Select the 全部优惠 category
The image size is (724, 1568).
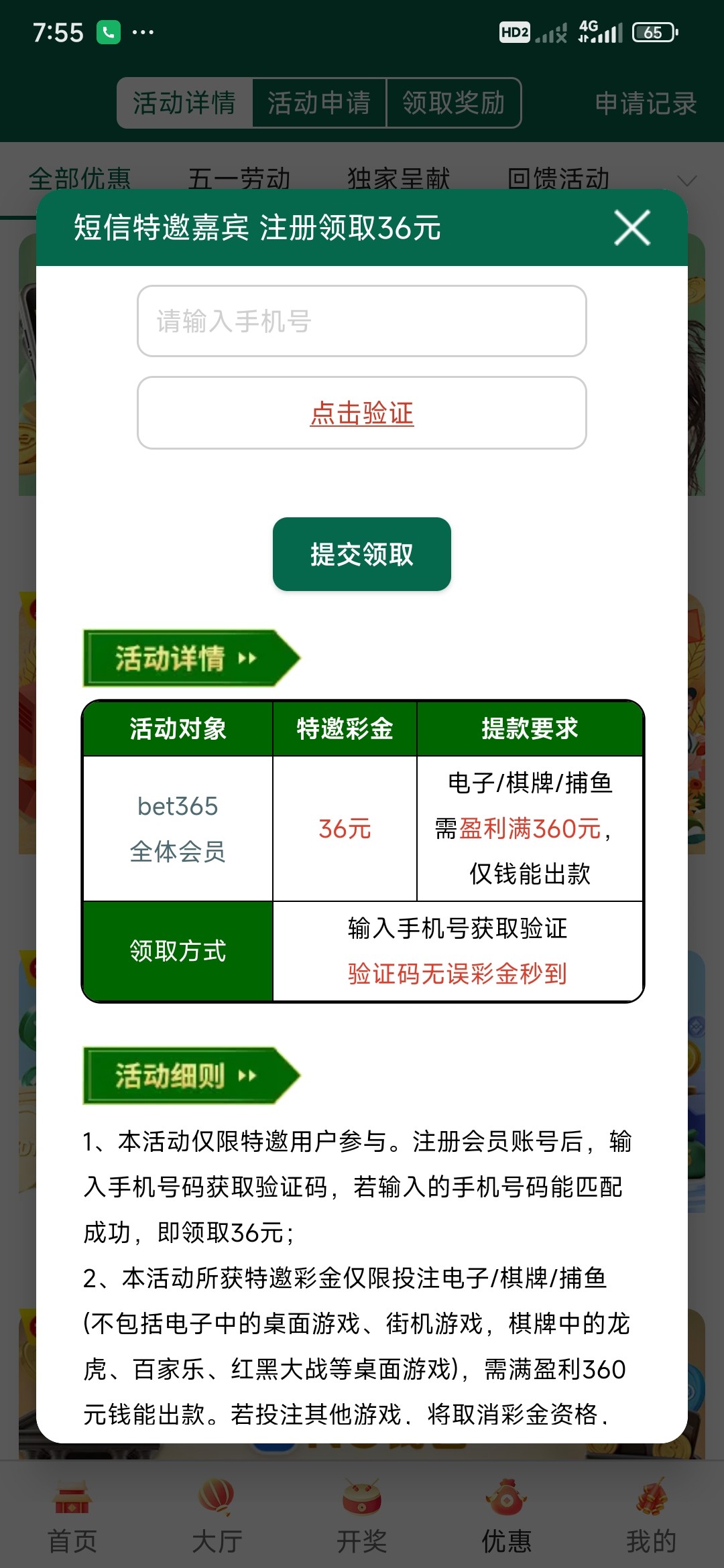click(80, 178)
